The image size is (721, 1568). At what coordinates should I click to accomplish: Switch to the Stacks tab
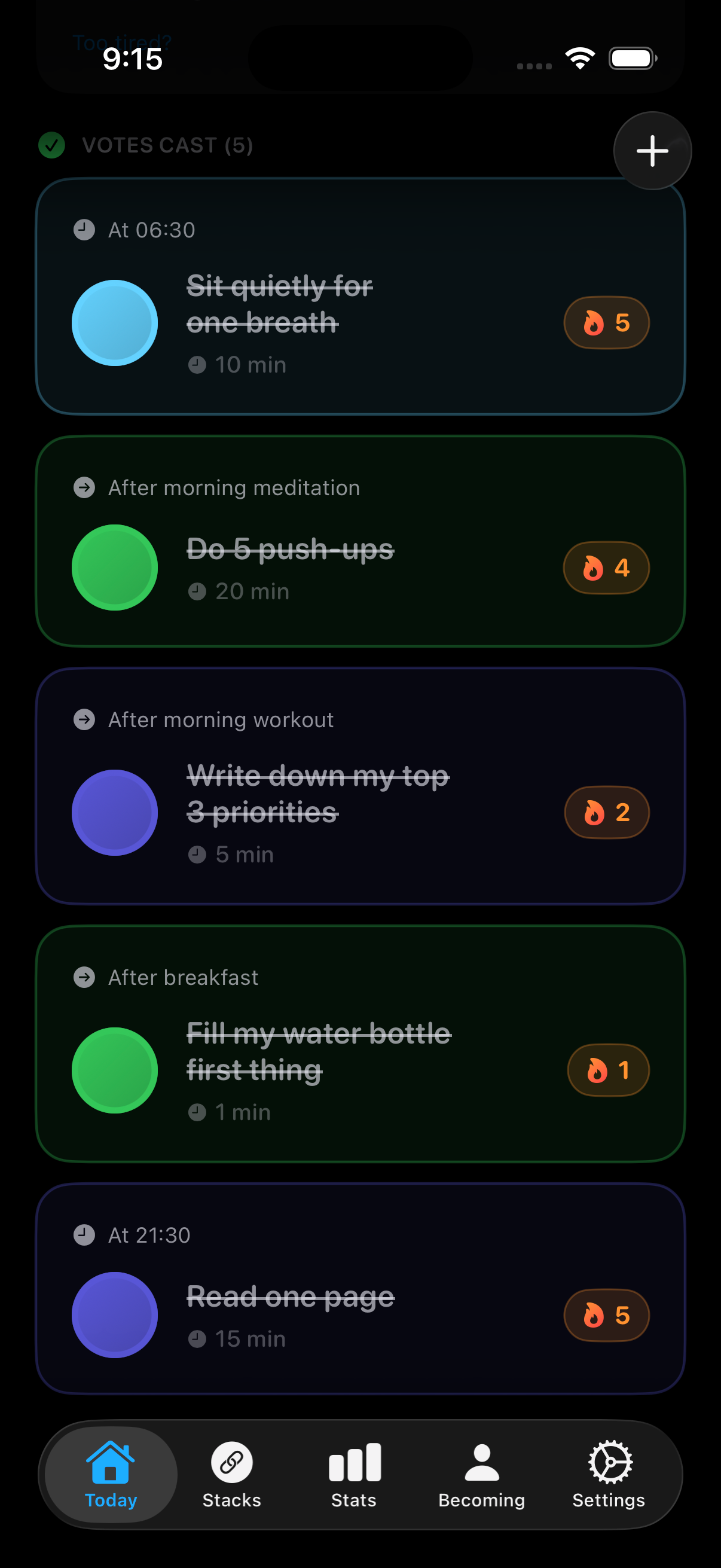coord(231,1474)
